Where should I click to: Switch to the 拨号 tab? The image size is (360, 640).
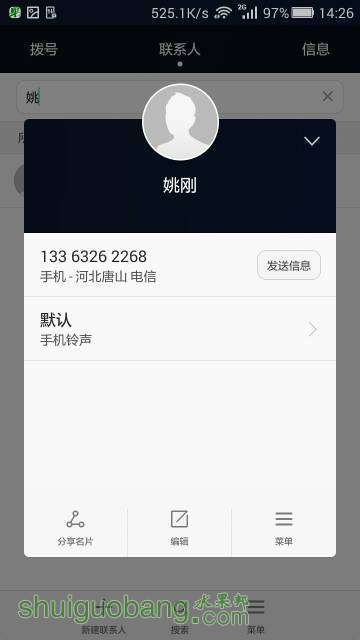point(44,49)
